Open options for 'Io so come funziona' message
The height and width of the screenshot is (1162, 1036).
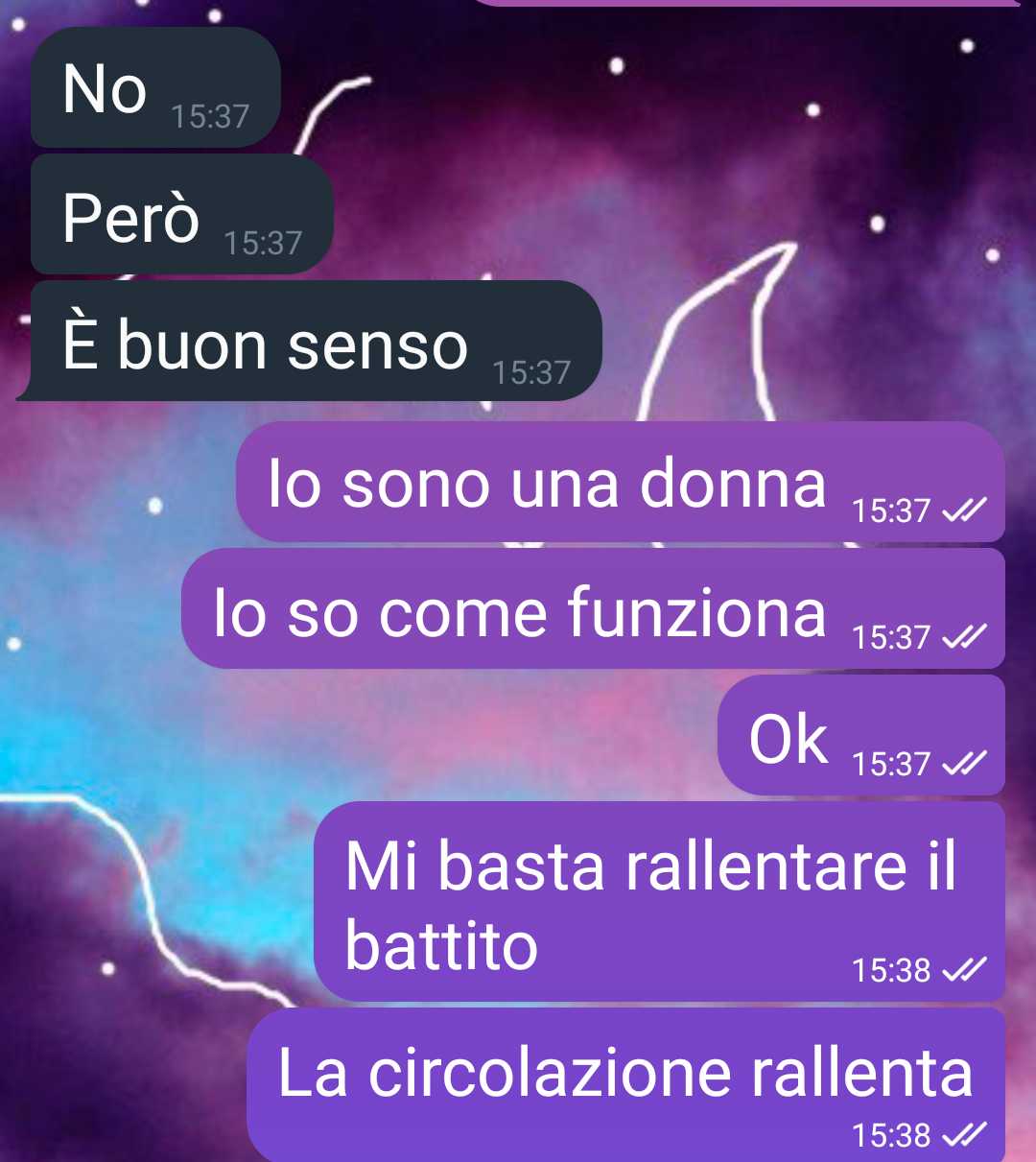click(x=593, y=610)
